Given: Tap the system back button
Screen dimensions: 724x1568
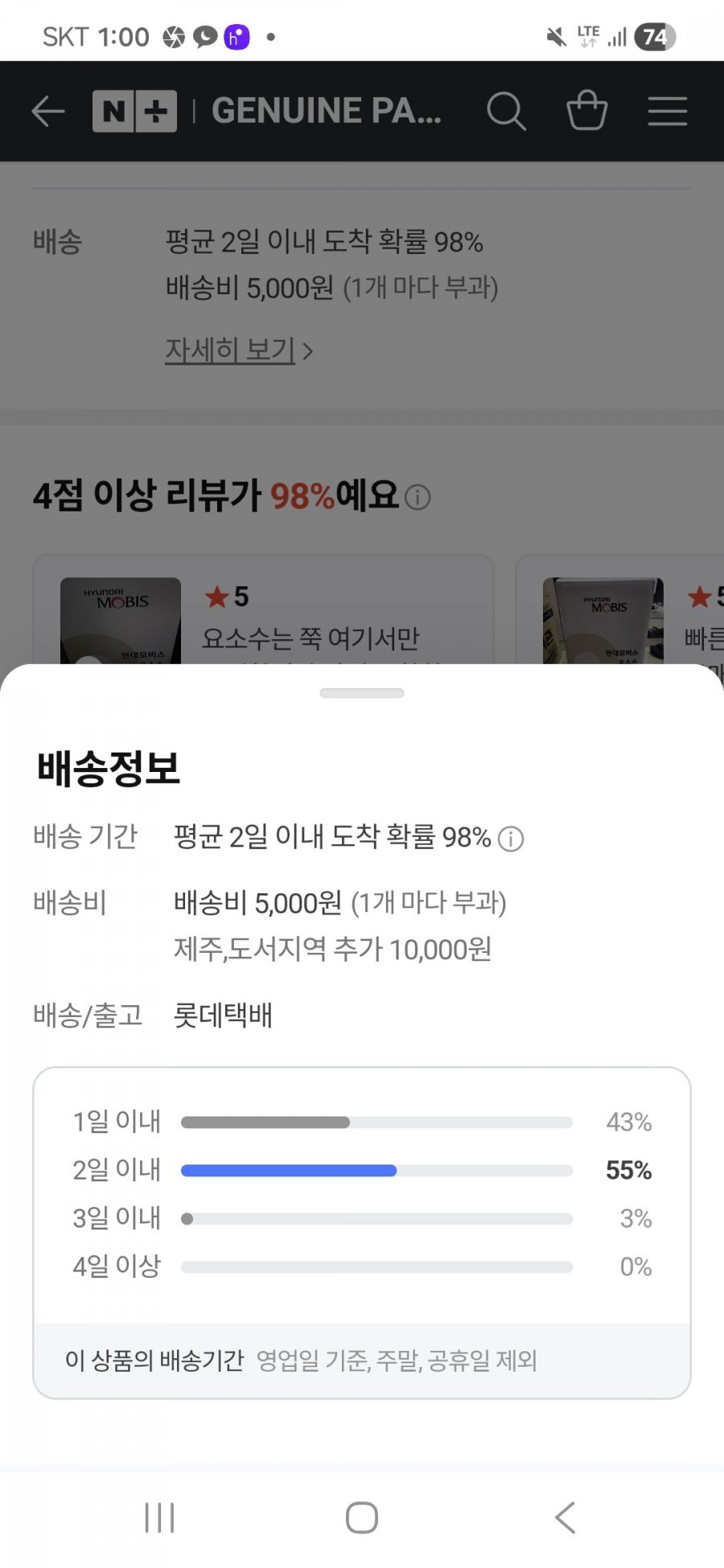Looking at the screenshot, I should 565,1517.
